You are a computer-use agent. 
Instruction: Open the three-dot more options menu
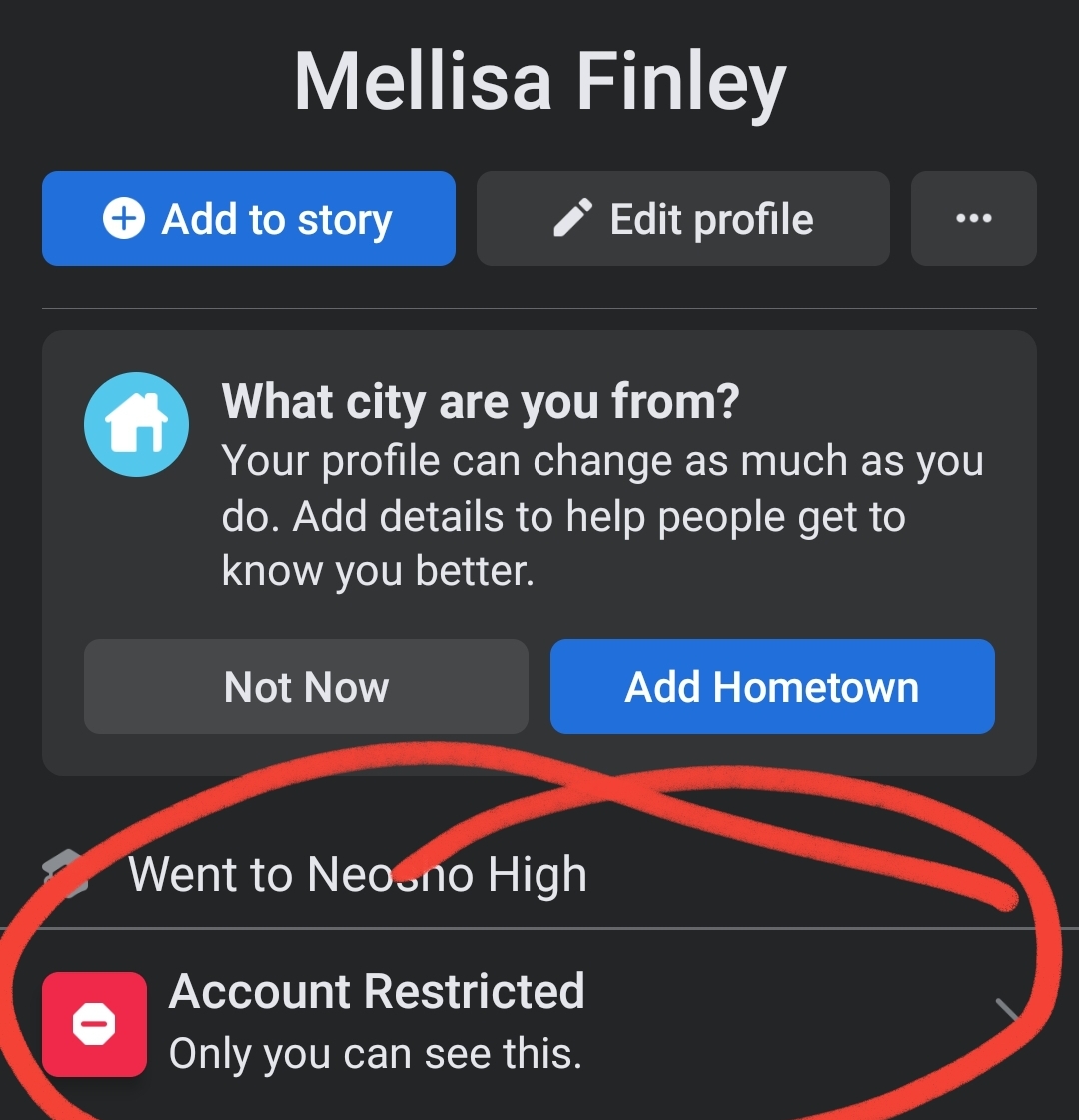[x=973, y=219]
